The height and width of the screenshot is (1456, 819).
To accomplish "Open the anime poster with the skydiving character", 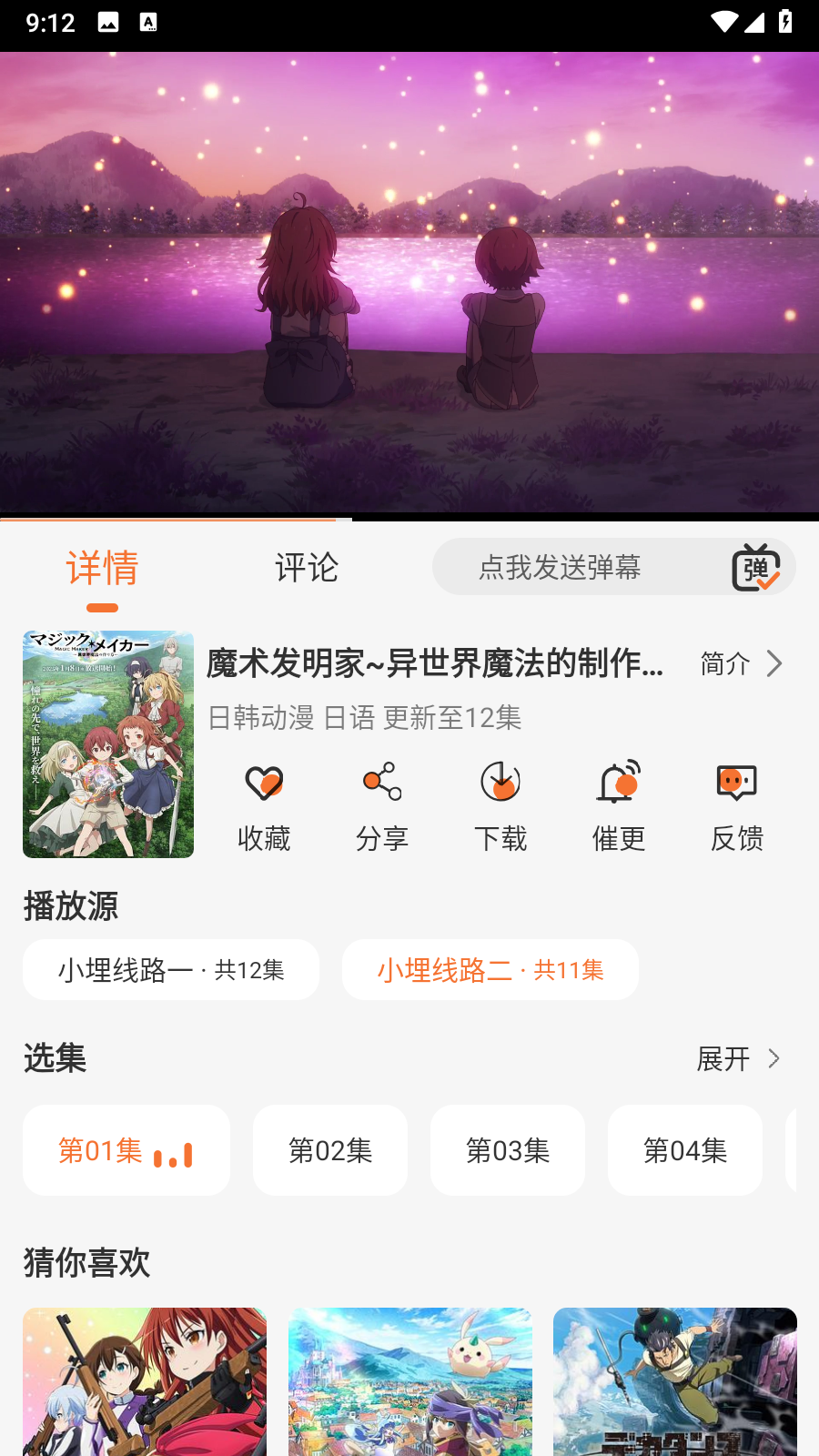I will (675, 1381).
